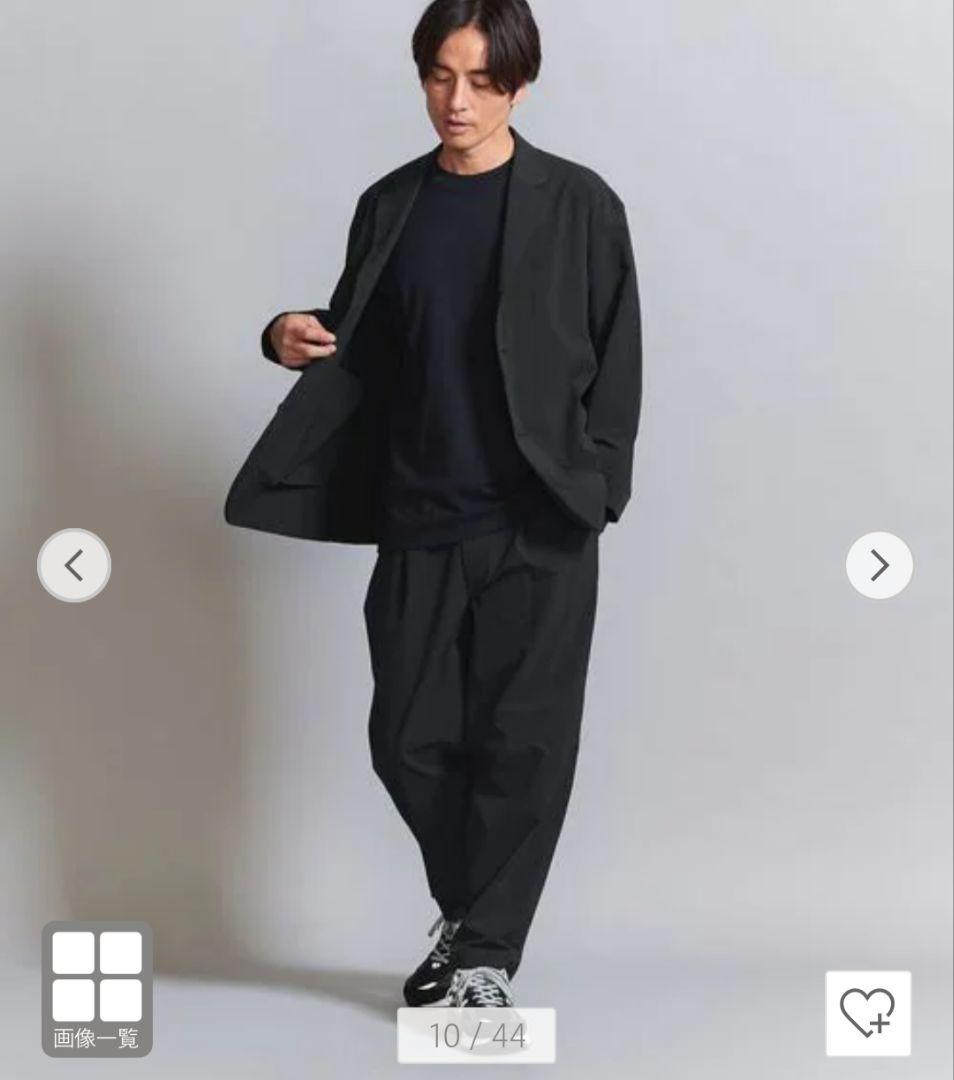
Task: Open the 画像一覧 image grid
Action: click(x=97, y=988)
